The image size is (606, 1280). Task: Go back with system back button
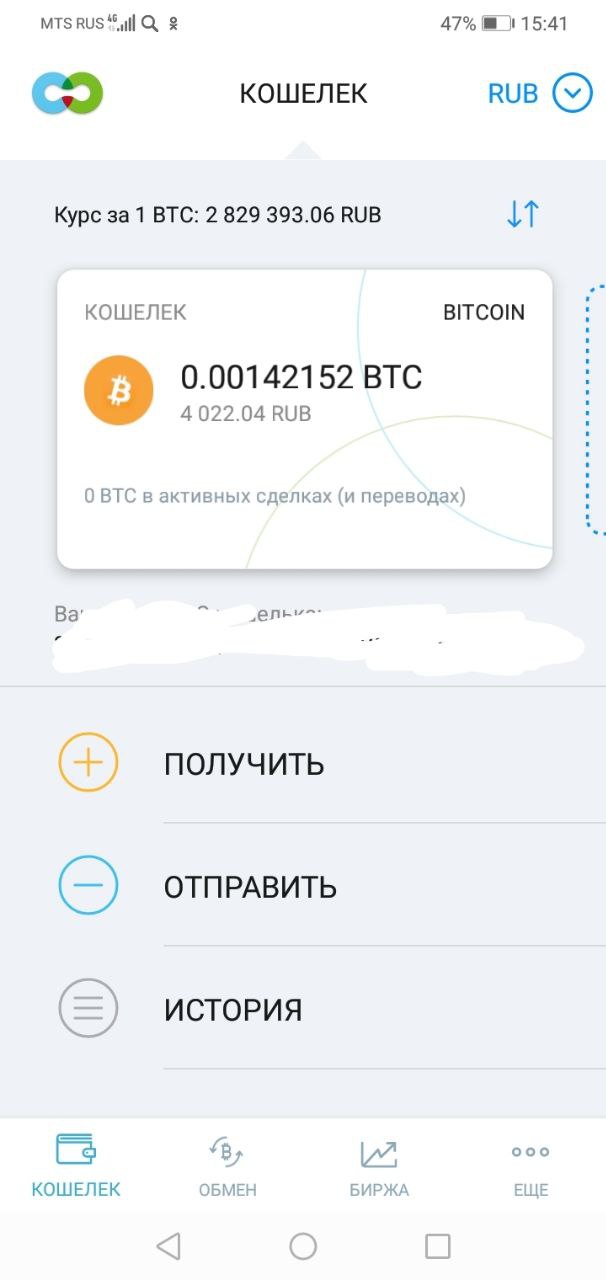(x=169, y=1246)
